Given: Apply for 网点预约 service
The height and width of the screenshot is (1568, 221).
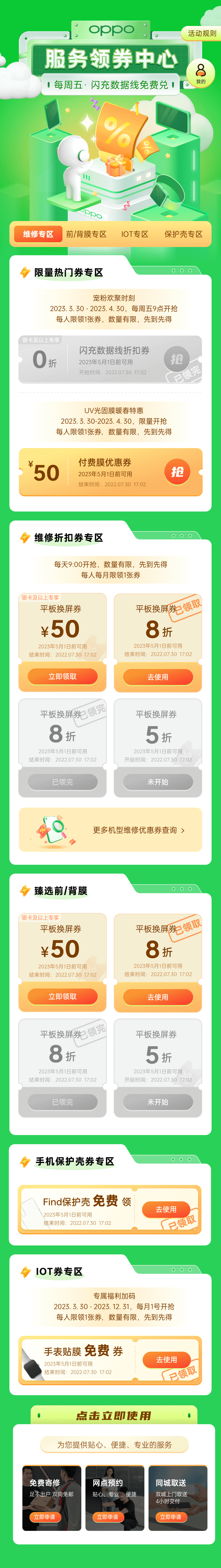Looking at the screenshot, I should tap(108, 1517).
